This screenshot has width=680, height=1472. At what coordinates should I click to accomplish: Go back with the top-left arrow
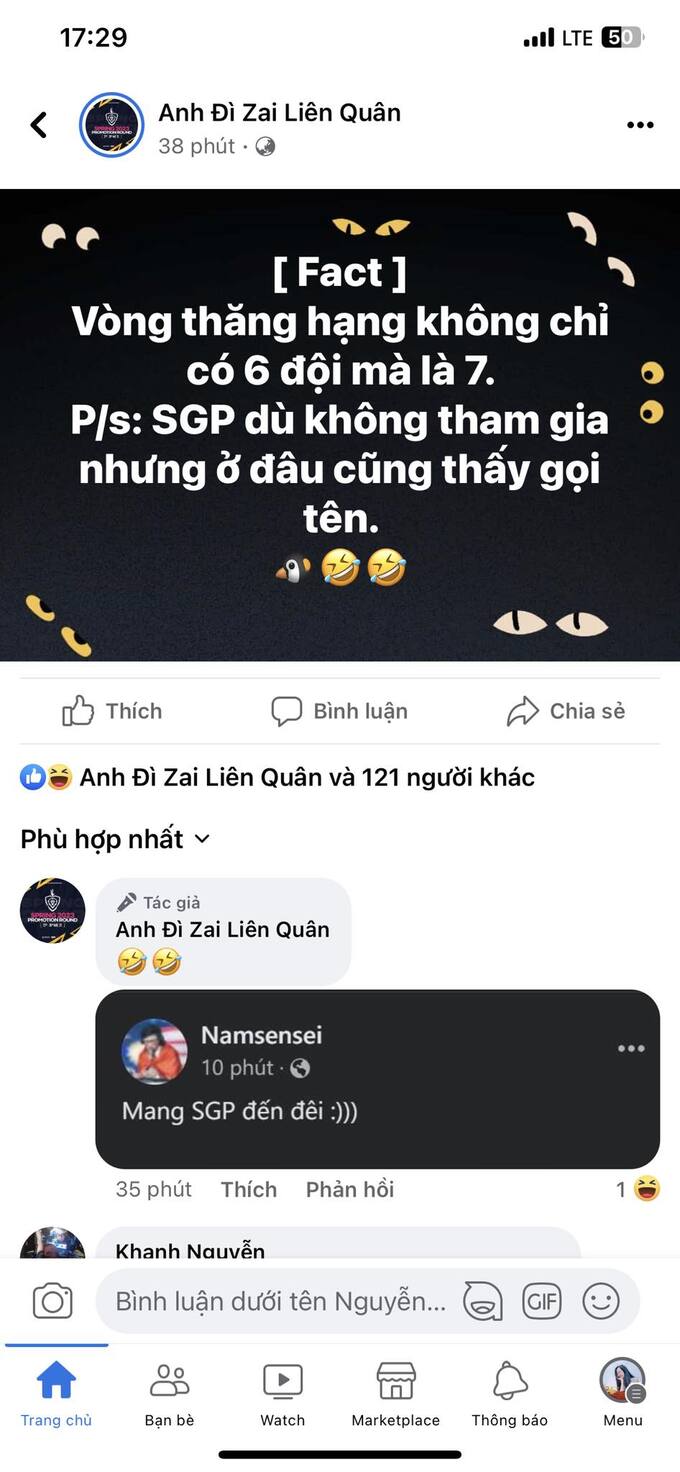click(x=39, y=125)
